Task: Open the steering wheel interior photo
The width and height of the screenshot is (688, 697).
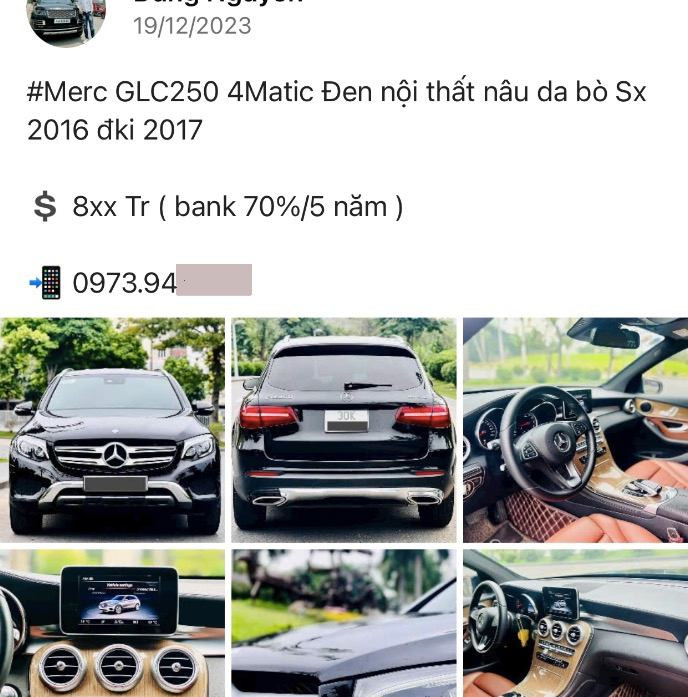Action: coord(575,430)
